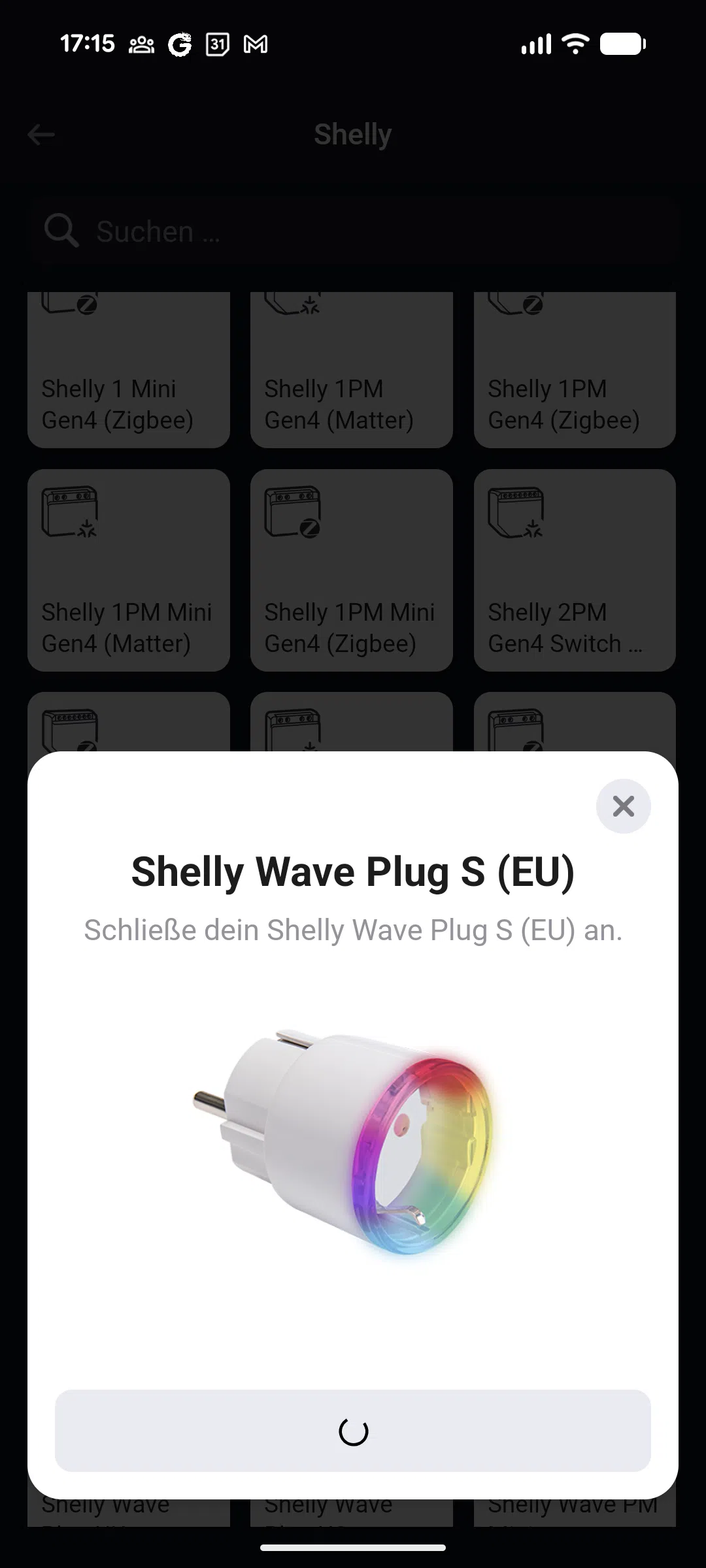
Task: Go back from the Shelly screen
Action: coord(41,135)
